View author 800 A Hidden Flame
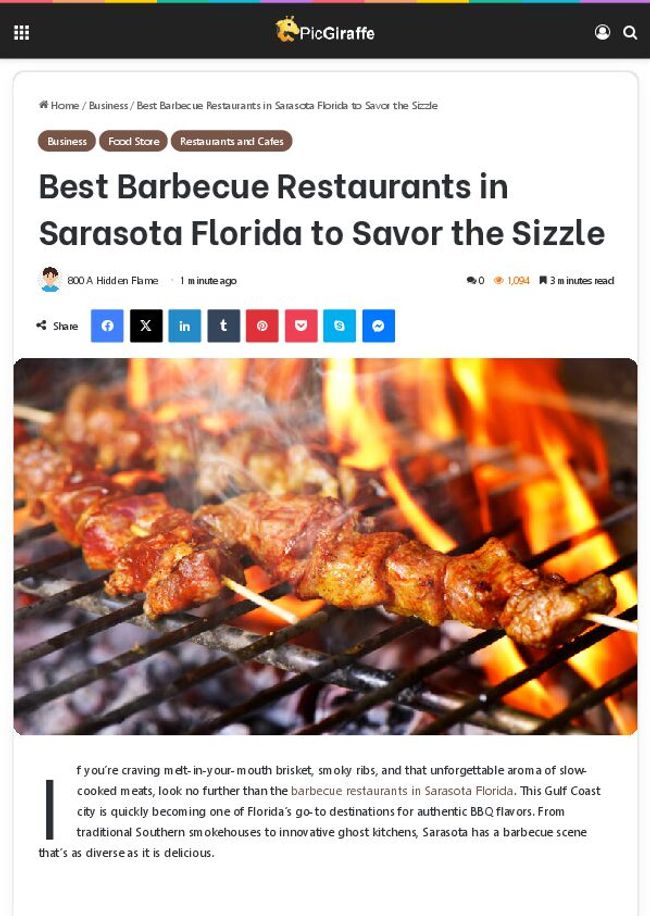This screenshot has height=916, width=650. click(112, 281)
